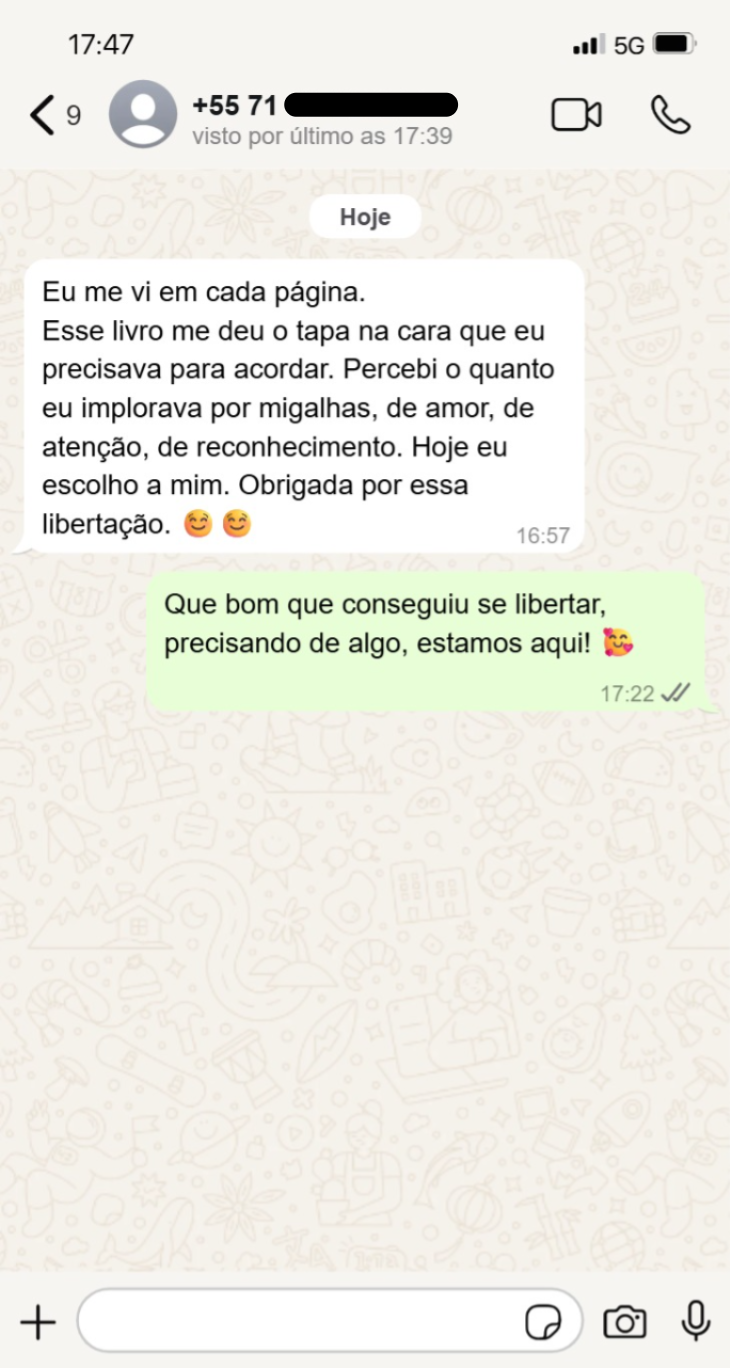The height and width of the screenshot is (1368, 730).
Task: Start a voice call using the phone icon
Action: tap(670, 115)
